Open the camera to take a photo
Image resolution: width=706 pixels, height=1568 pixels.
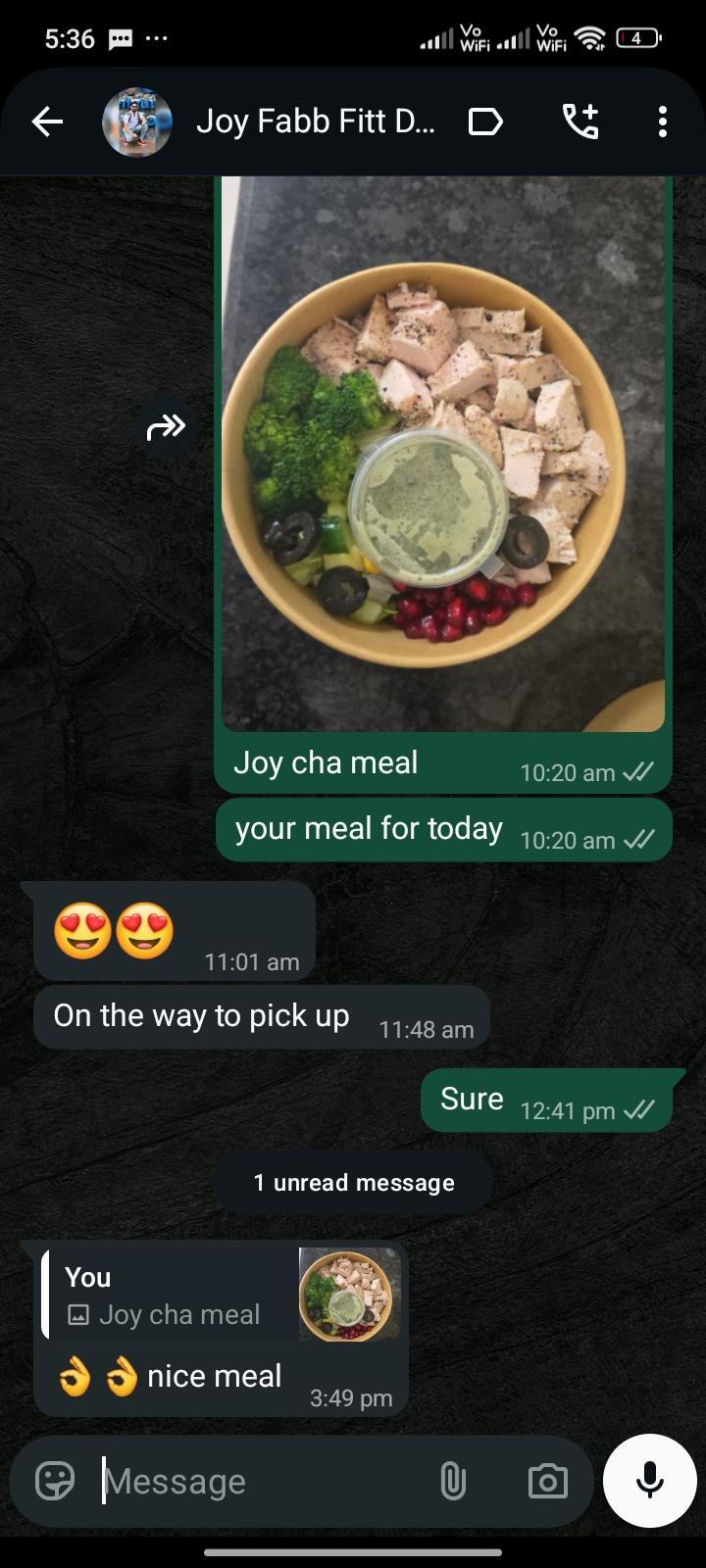click(x=547, y=1481)
